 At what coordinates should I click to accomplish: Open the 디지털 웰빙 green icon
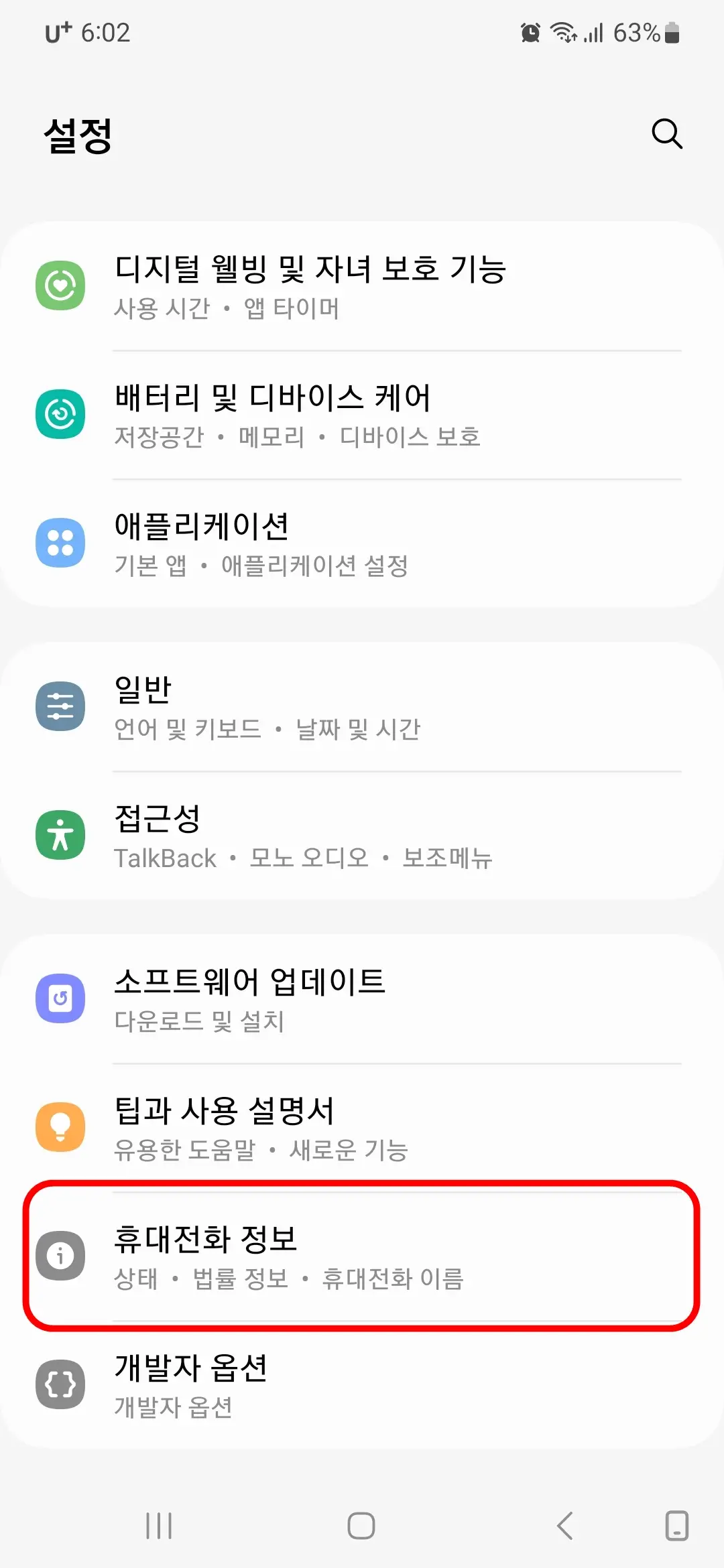pos(60,284)
